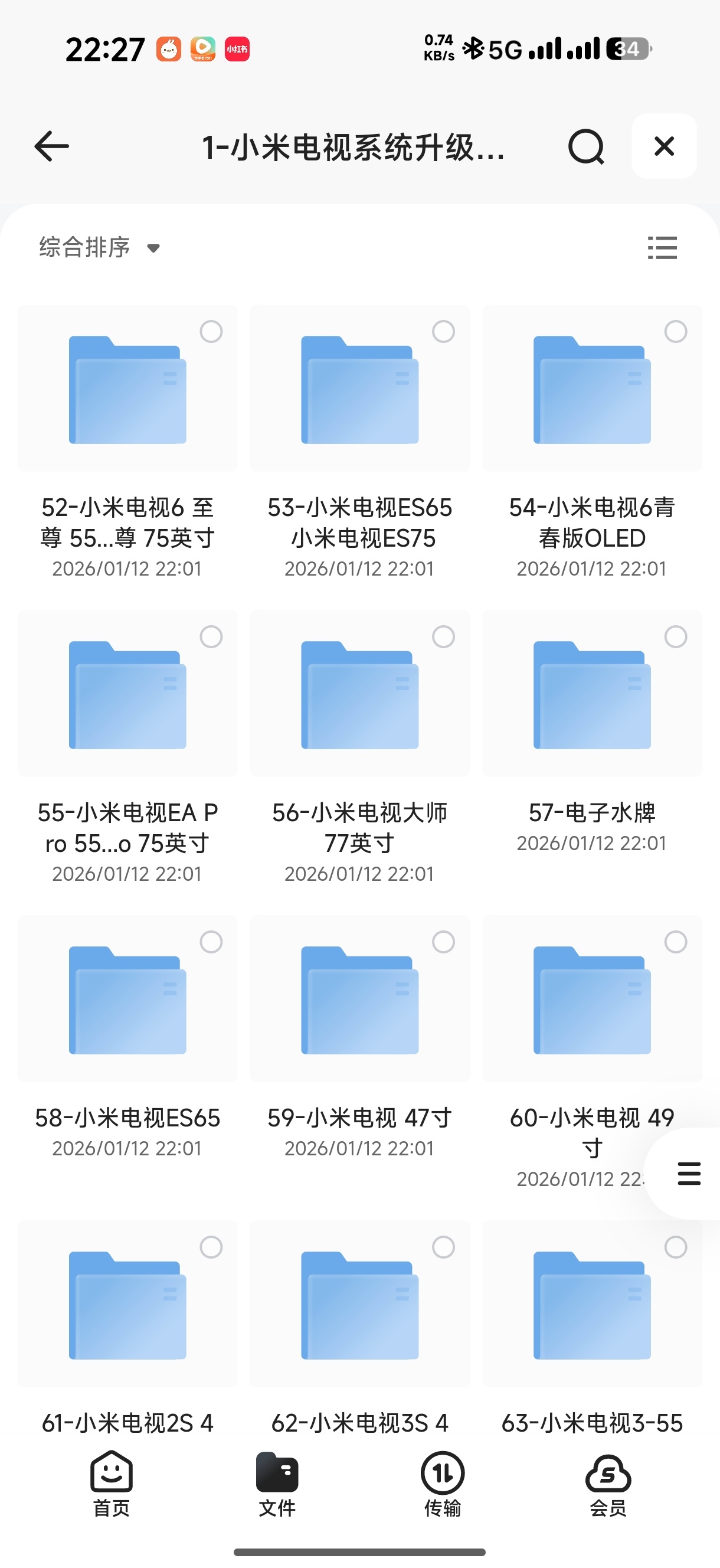720x1568 pixels.
Task: Select the 60-小米电视 49寸 folder checkbox
Action: point(676,942)
